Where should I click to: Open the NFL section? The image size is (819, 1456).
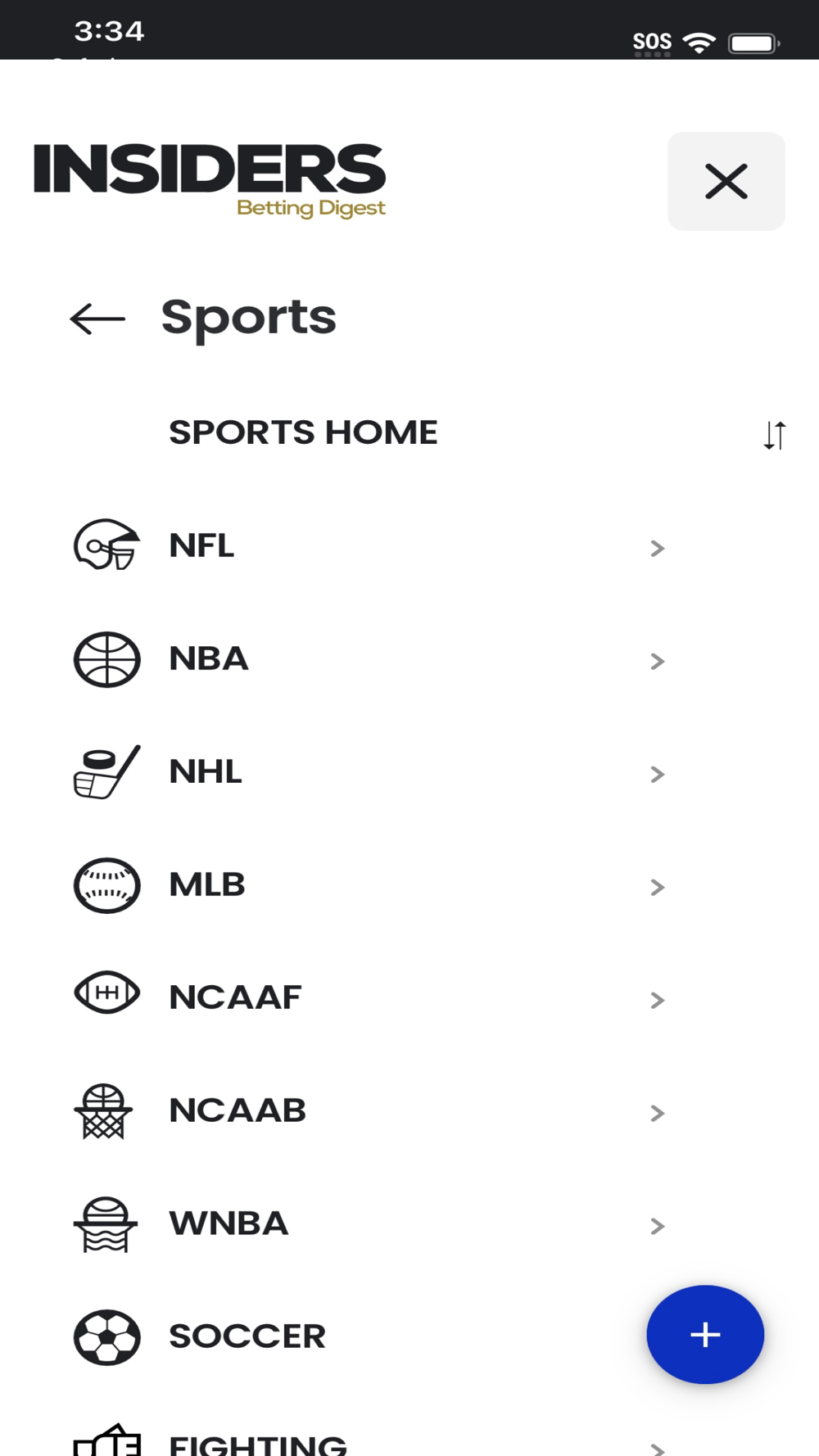pos(201,545)
